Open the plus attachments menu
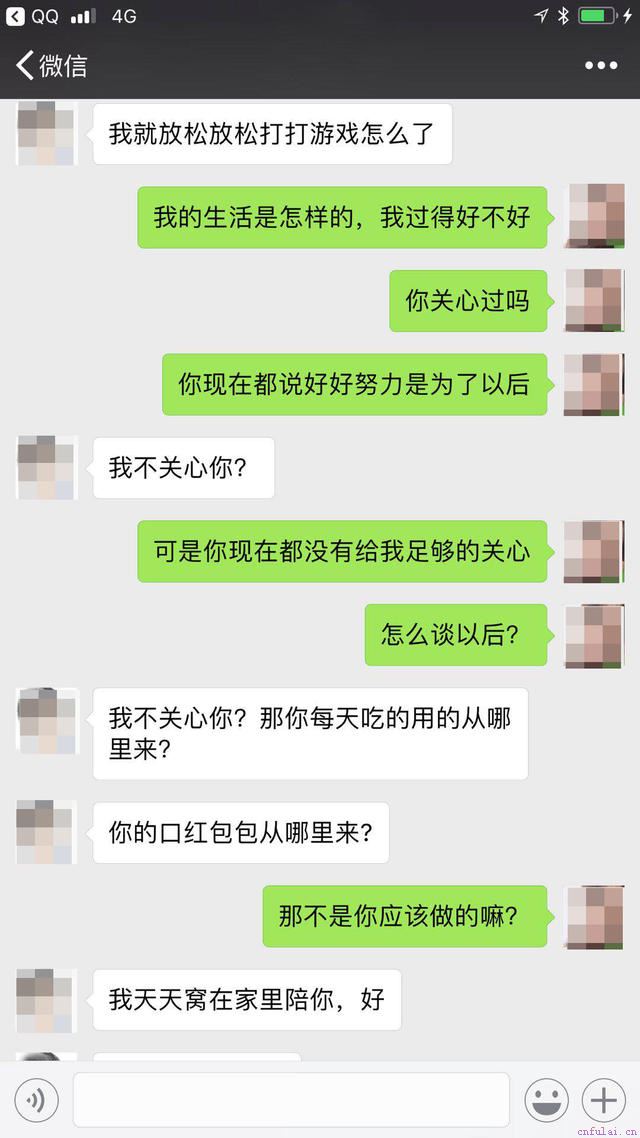 click(x=603, y=1101)
